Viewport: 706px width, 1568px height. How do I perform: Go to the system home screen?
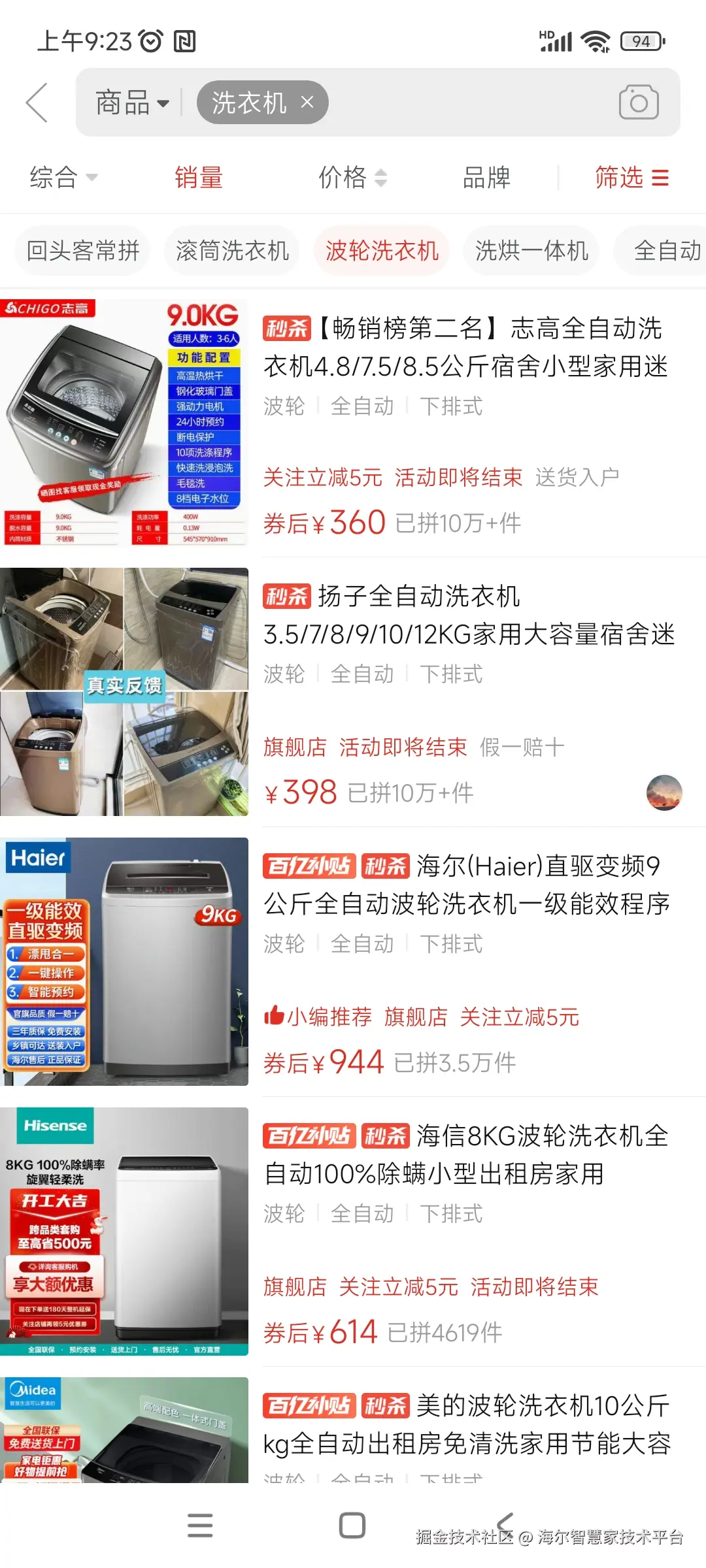(x=352, y=1526)
